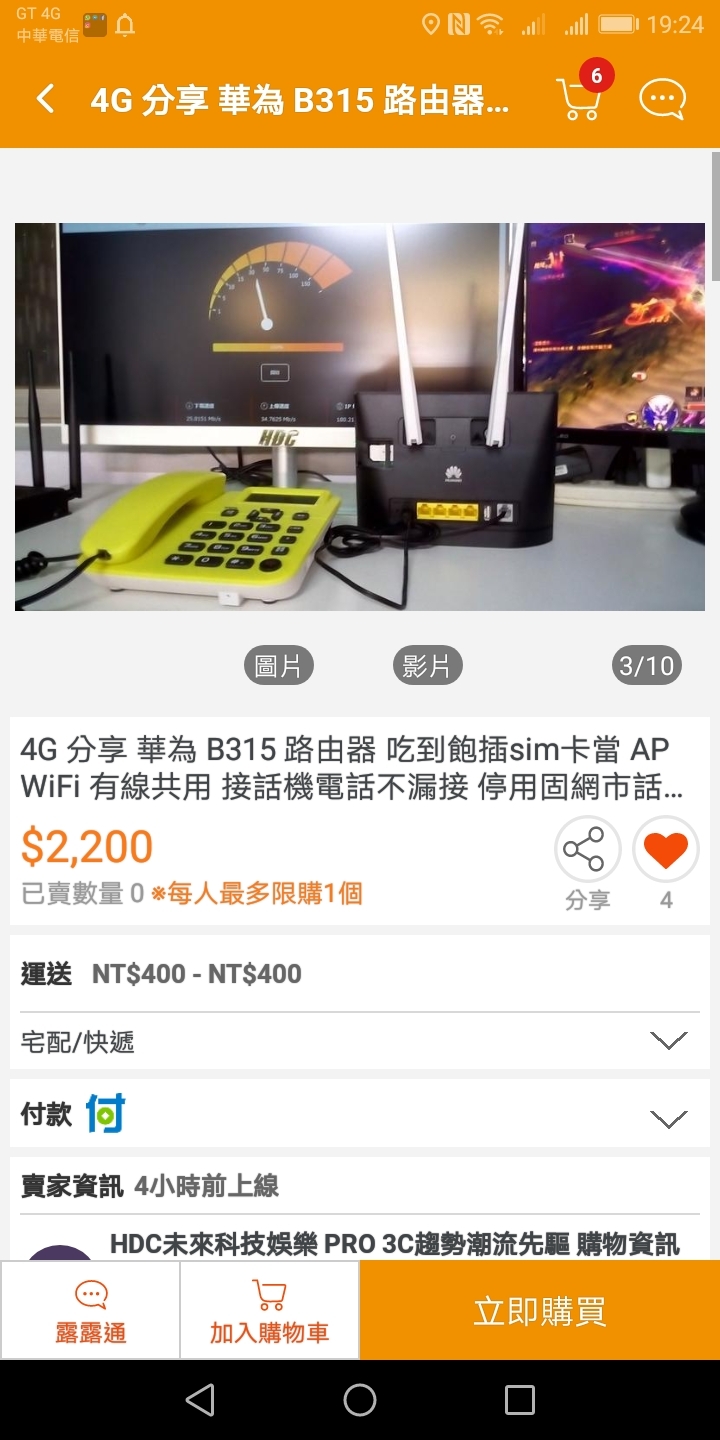Switch to 影片 media view
Screen dimensions: 720x1440
[427, 666]
